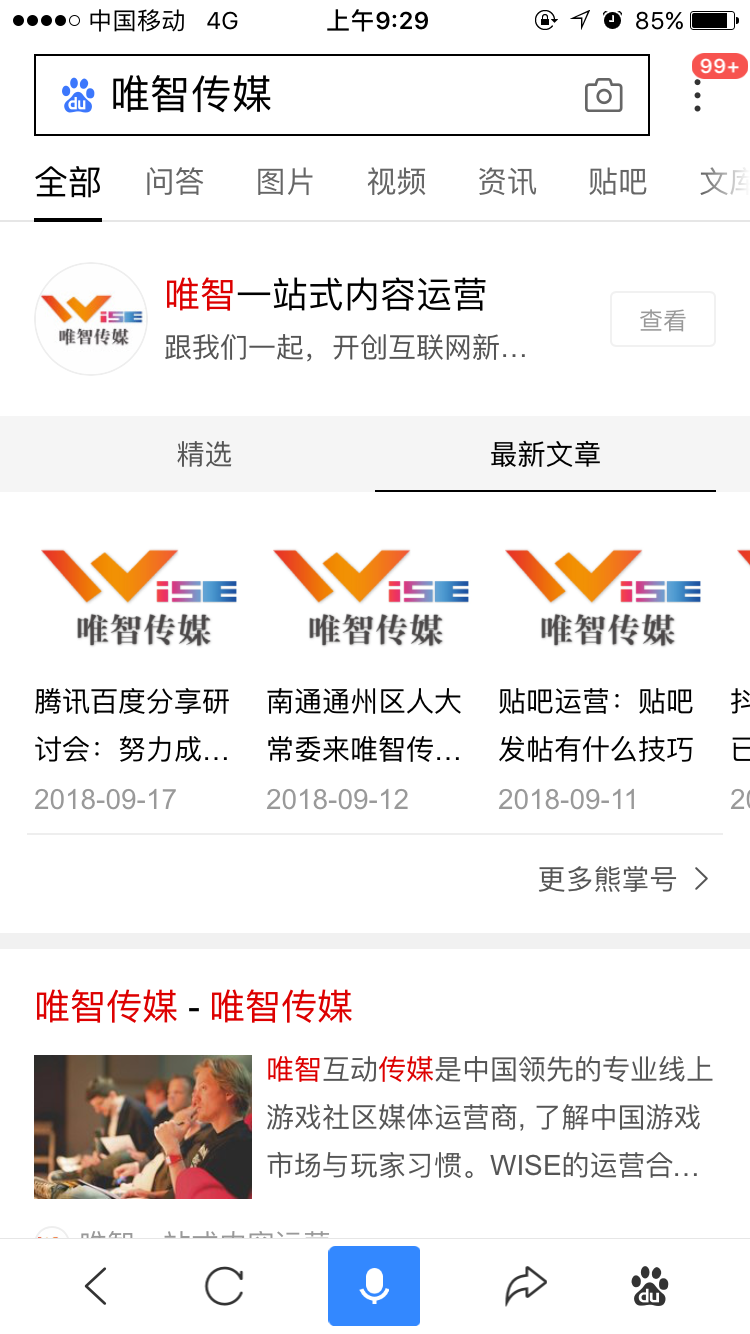Image resolution: width=750 pixels, height=1334 pixels.
Task: Tap the camera icon in search box
Action: [x=603, y=95]
